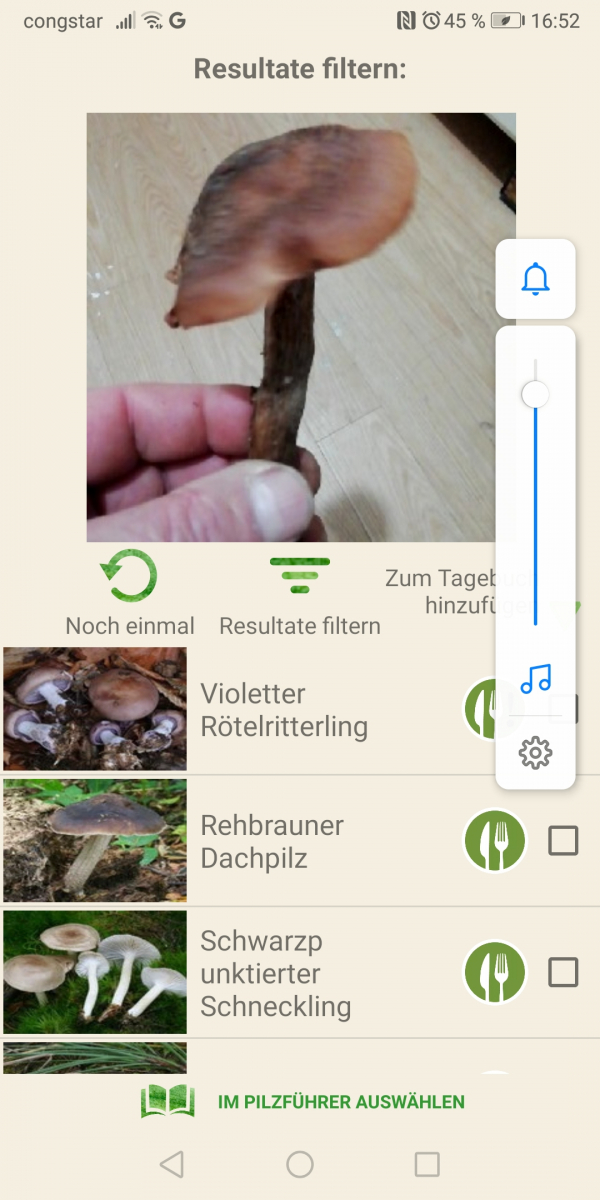This screenshot has width=600, height=1200.
Task: Tap Noch einmal to retry identification
Action: 129,596
